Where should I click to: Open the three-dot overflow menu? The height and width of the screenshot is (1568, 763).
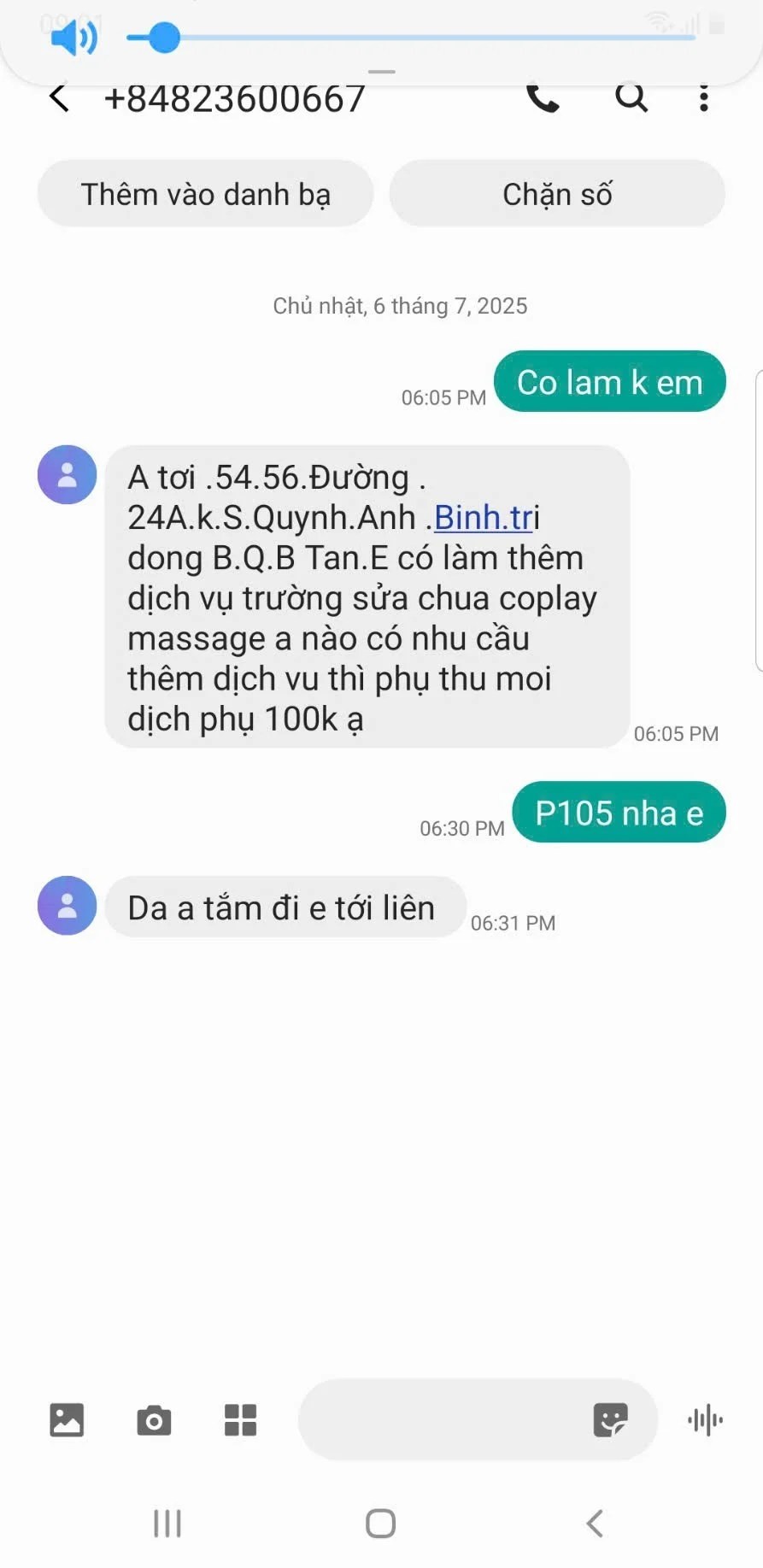click(703, 99)
